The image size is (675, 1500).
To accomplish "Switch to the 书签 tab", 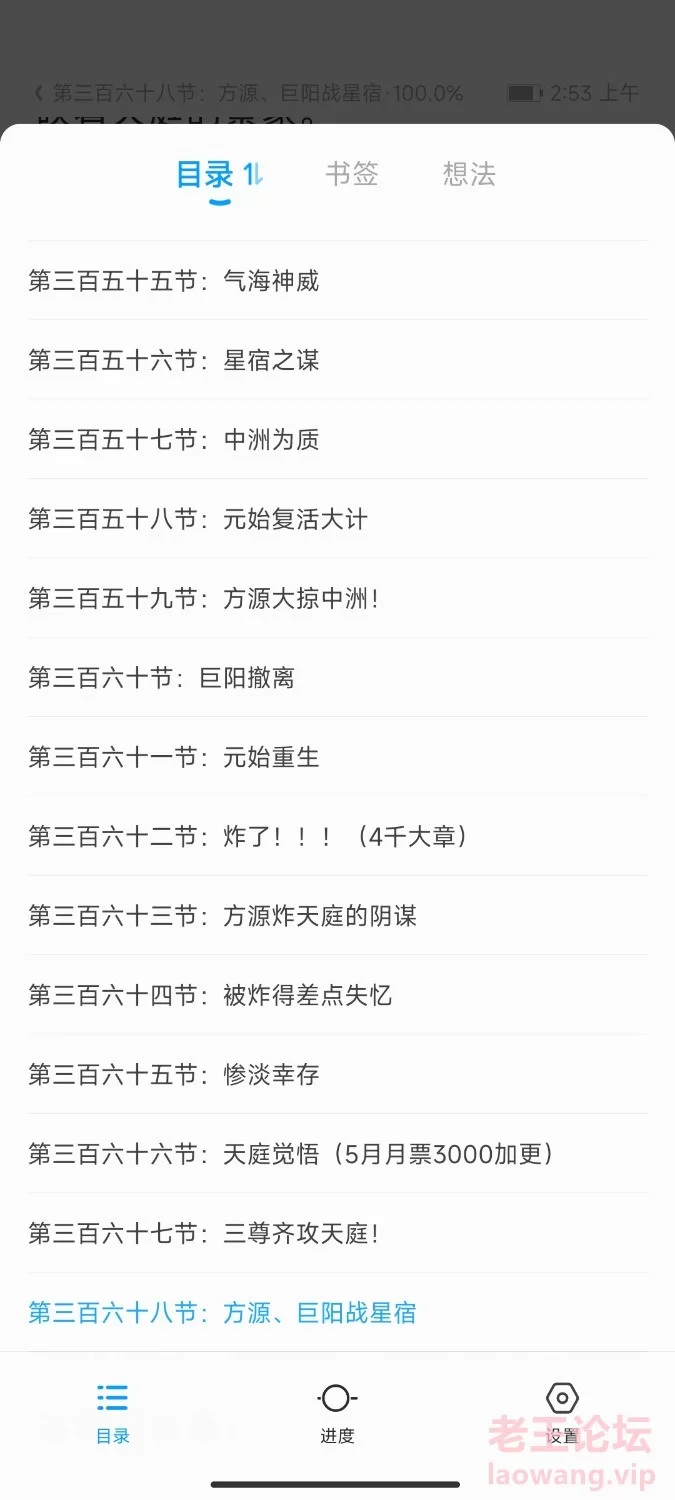I will [x=352, y=174].
